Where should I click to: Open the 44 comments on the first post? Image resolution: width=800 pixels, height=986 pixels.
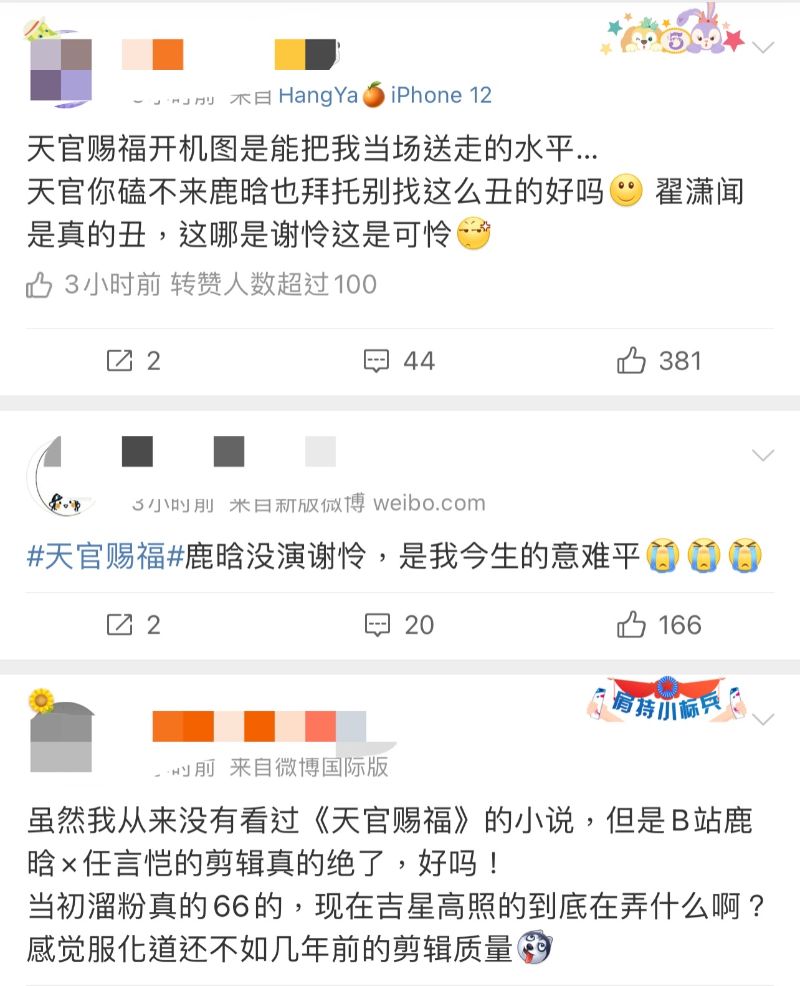399,361
